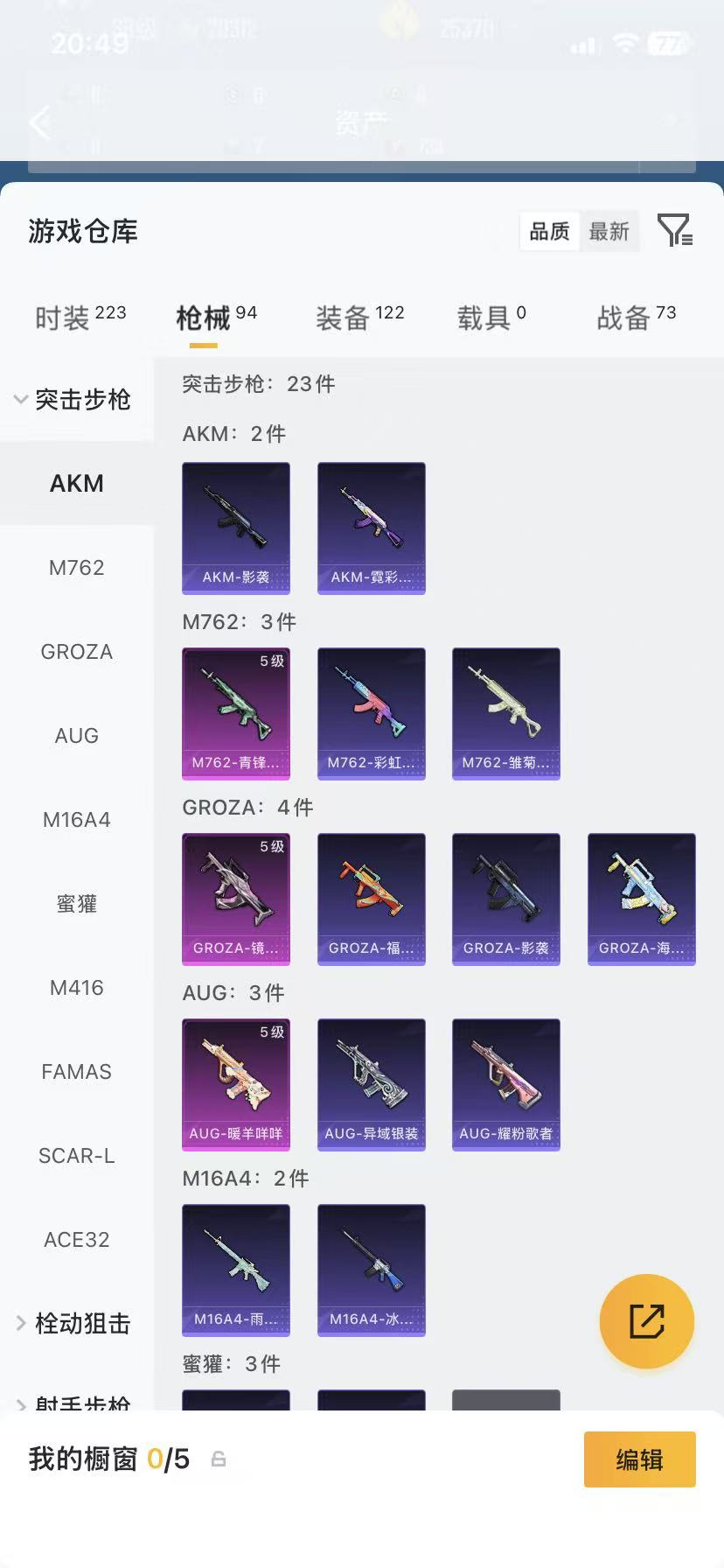Open the filter icon in warehouse header
Viewport: 724px width, 1568px height.
pyautogui.click(x=674, y=230)
